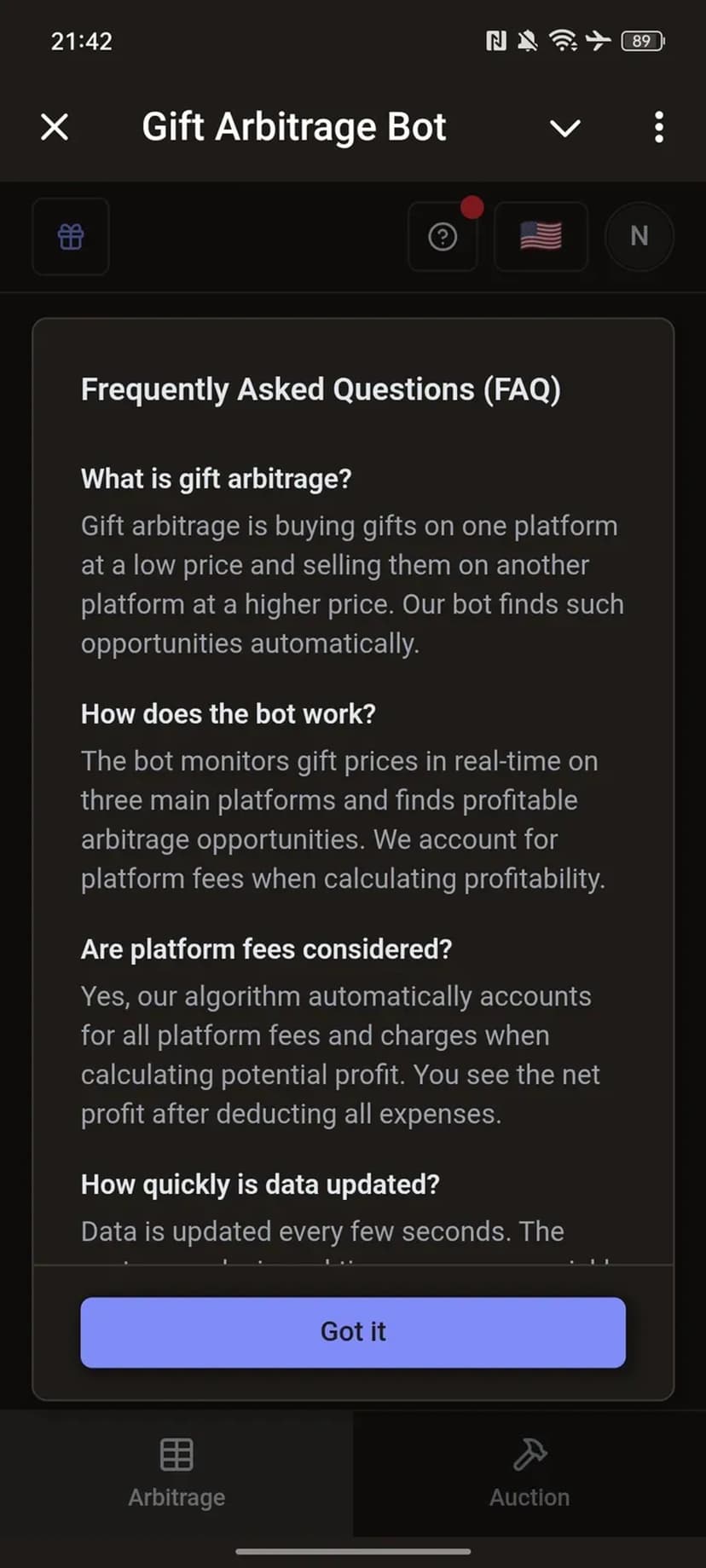Dismiss the FAQ with Got it
706x1568 pixels.
coord(353,1331)
